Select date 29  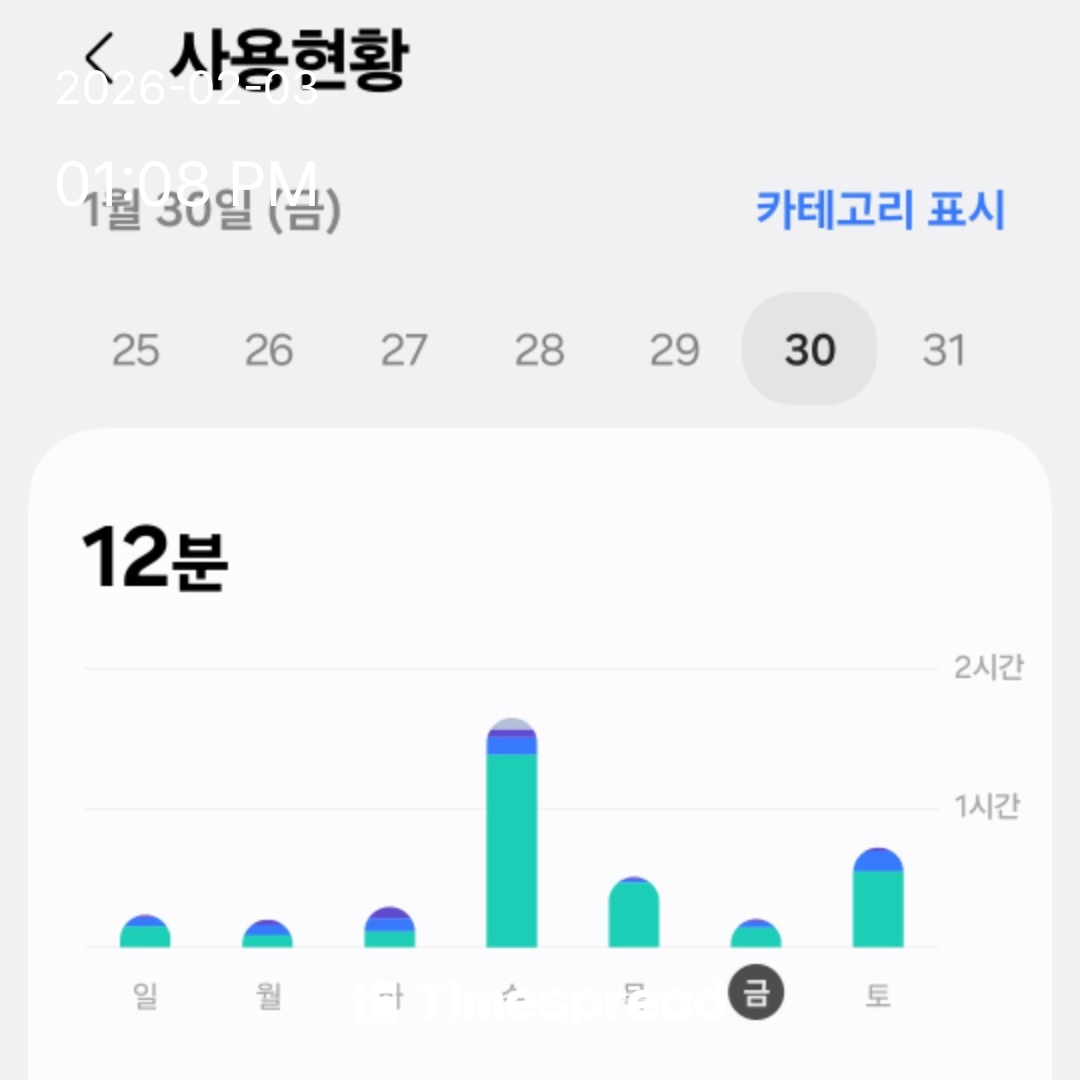pyautogui.click(x=674, y=350)
